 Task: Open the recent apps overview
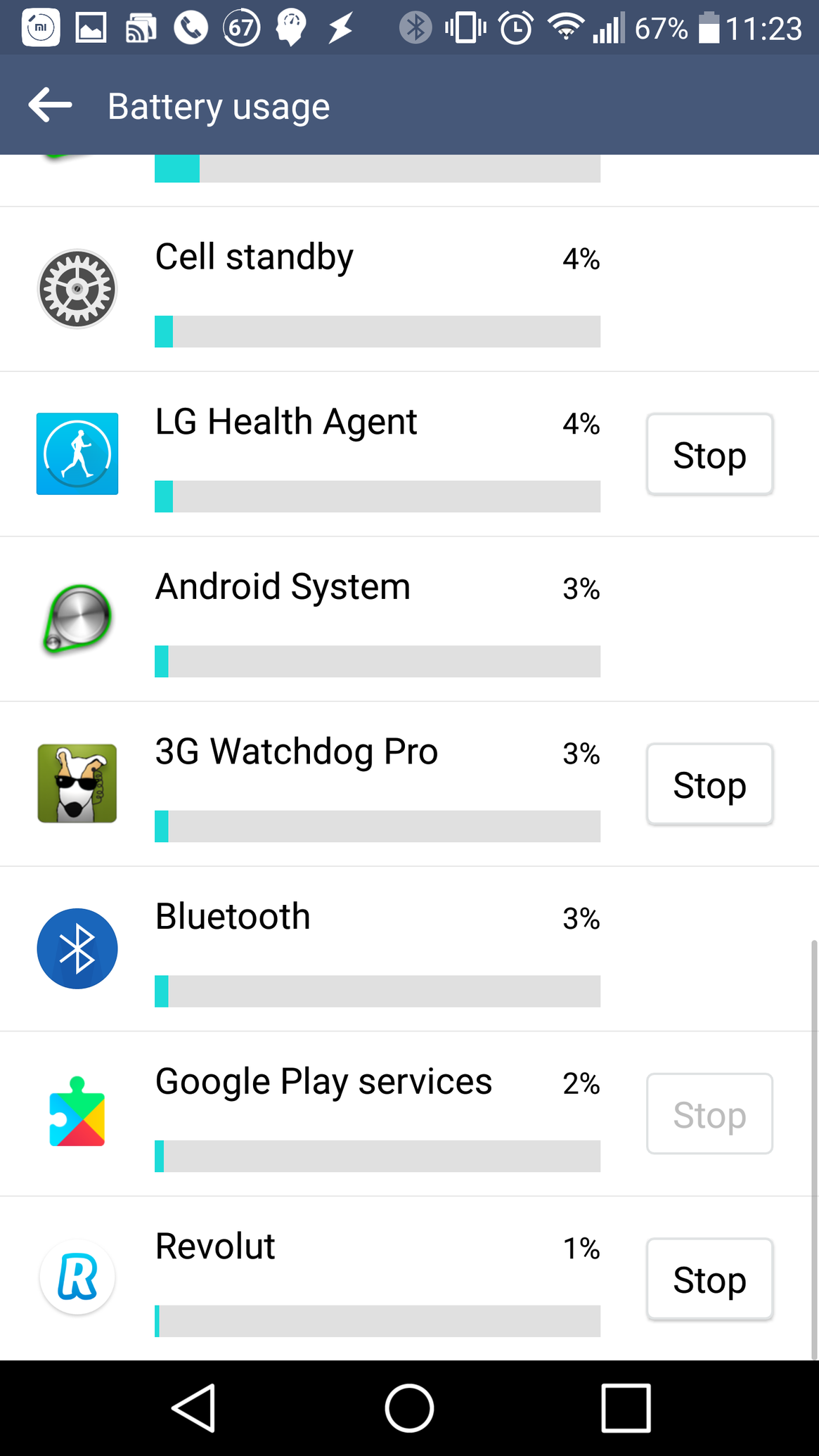pyautogui.click(x=626, y=1408)
